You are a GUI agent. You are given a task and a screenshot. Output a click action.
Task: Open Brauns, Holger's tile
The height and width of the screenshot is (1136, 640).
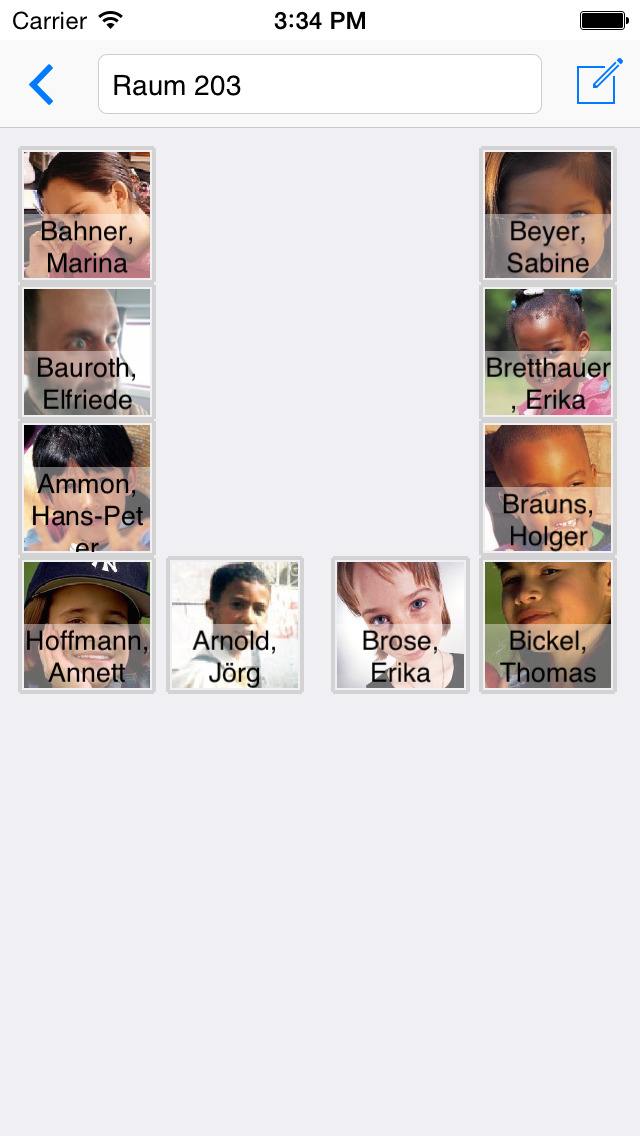pos(548,488)
